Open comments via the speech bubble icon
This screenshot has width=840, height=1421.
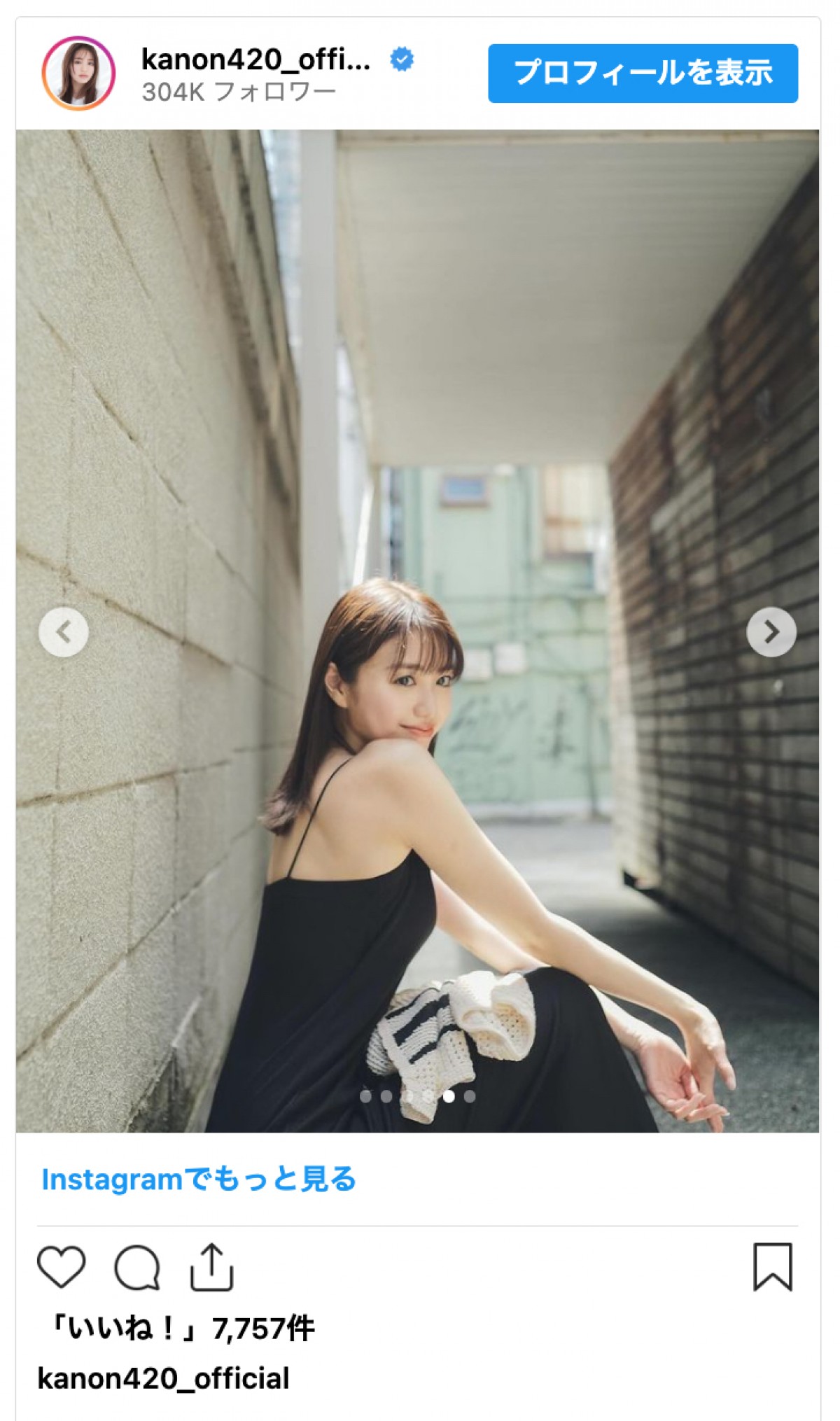coord(137,1266)
